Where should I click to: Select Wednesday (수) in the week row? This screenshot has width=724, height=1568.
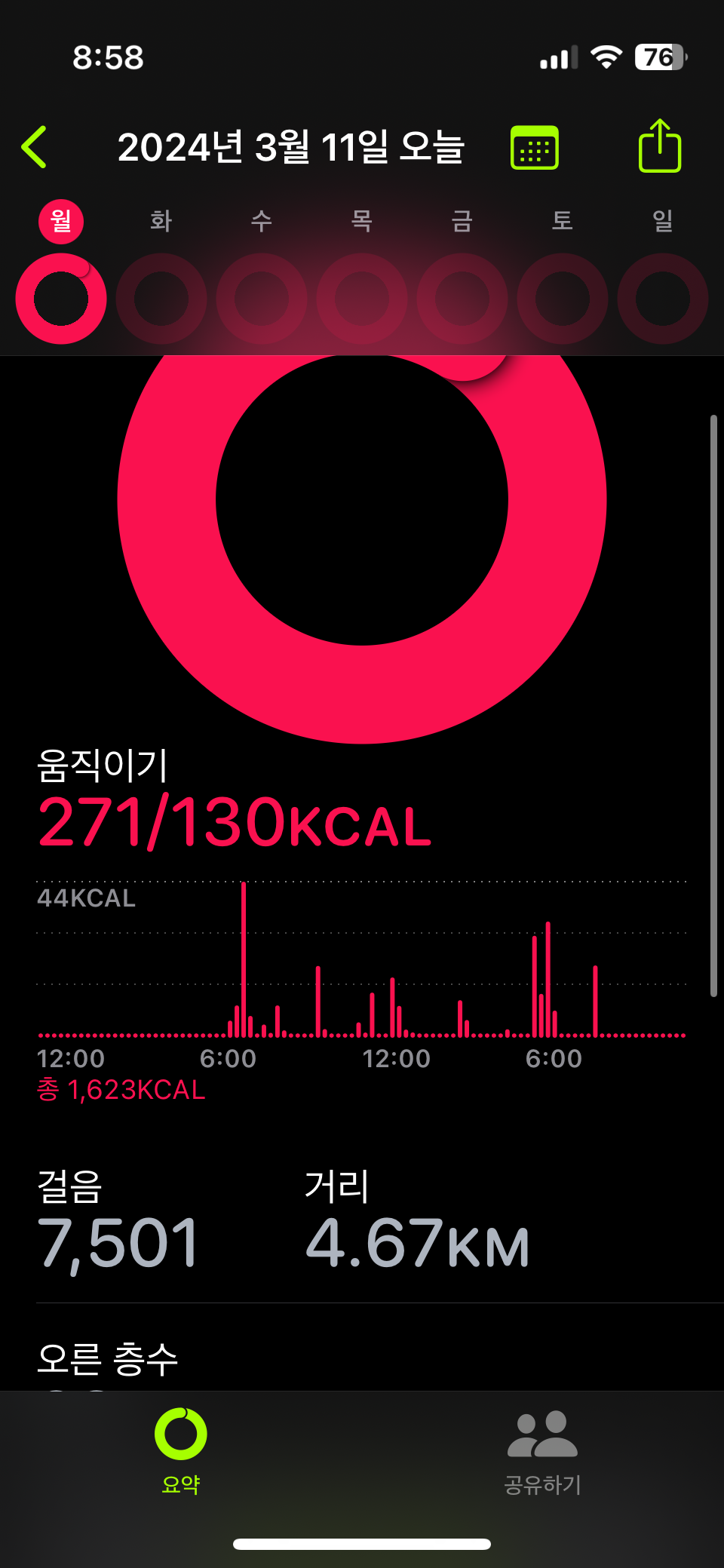(262, 222)
